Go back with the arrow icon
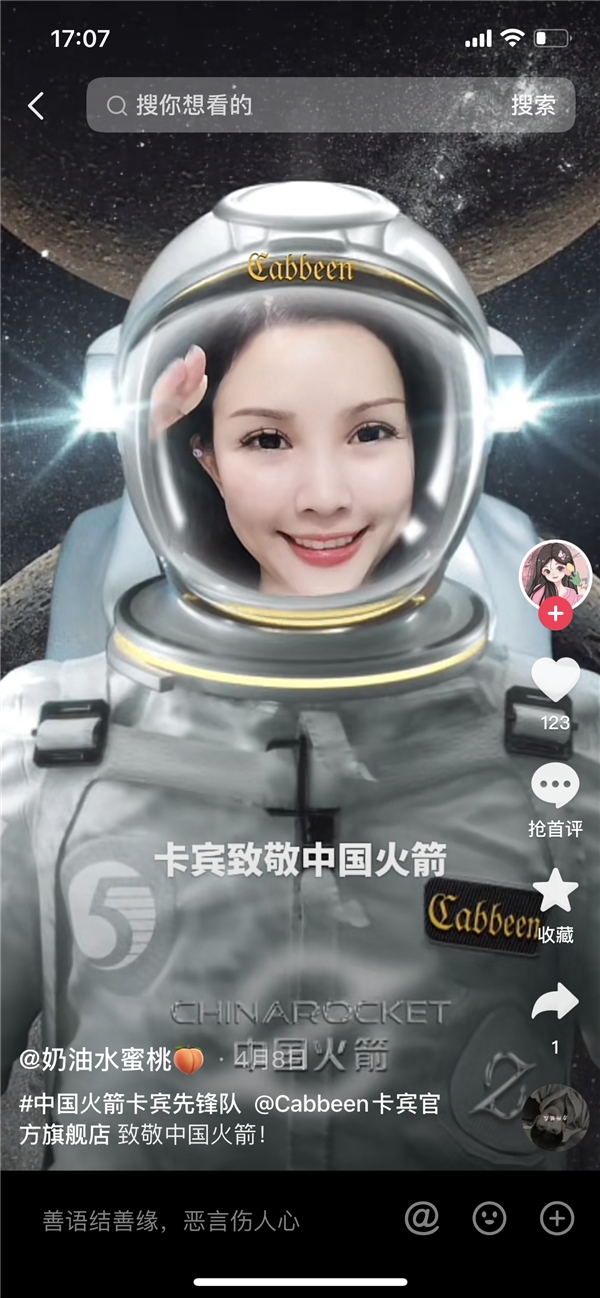The image size is (600, 1298). (x=36, y=106)
